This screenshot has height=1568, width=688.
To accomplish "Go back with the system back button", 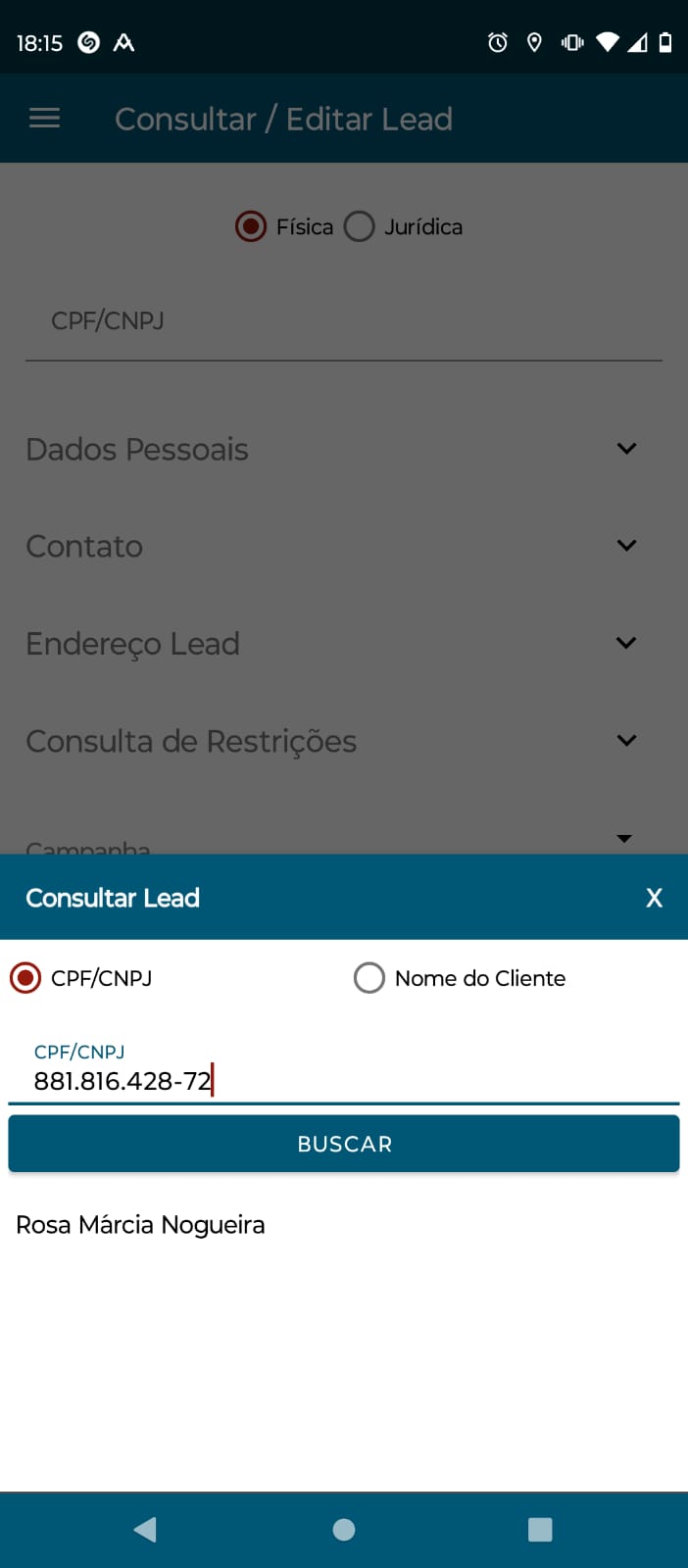I will [x=146, y=1530].
